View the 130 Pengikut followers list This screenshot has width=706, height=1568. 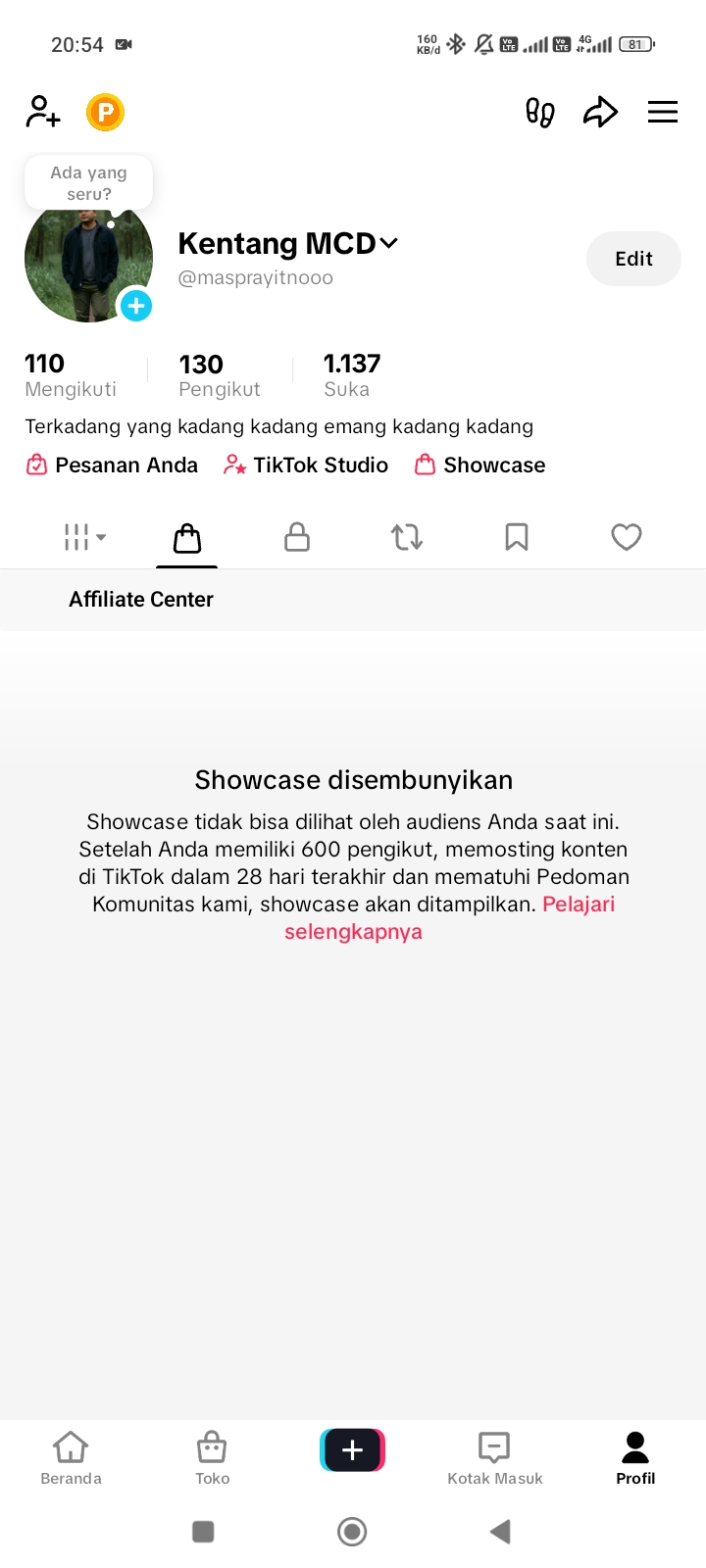pyautogui.click(x=220, y=375)
